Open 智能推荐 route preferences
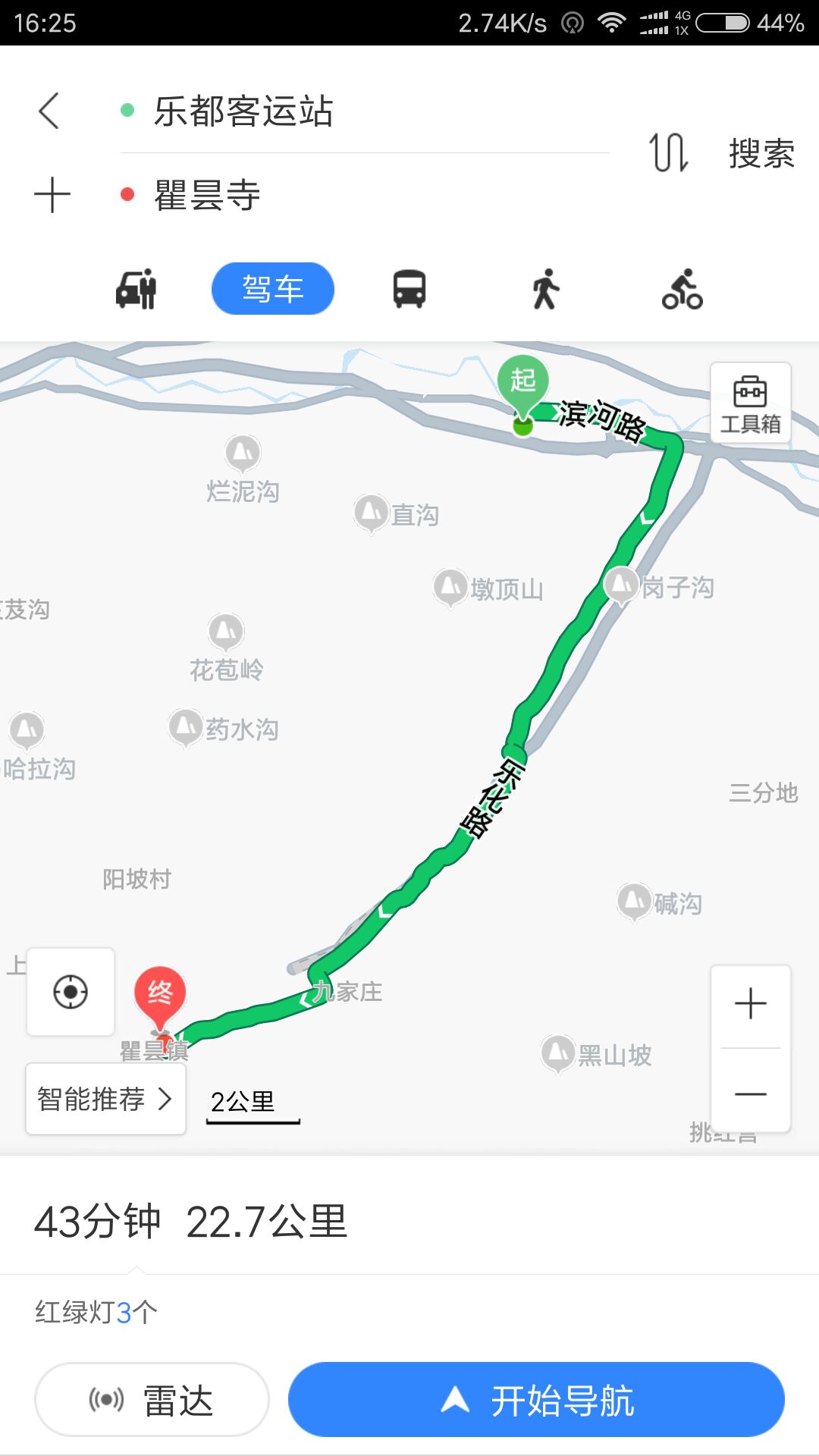819x1456 pixels. [x=105, y=1099]
